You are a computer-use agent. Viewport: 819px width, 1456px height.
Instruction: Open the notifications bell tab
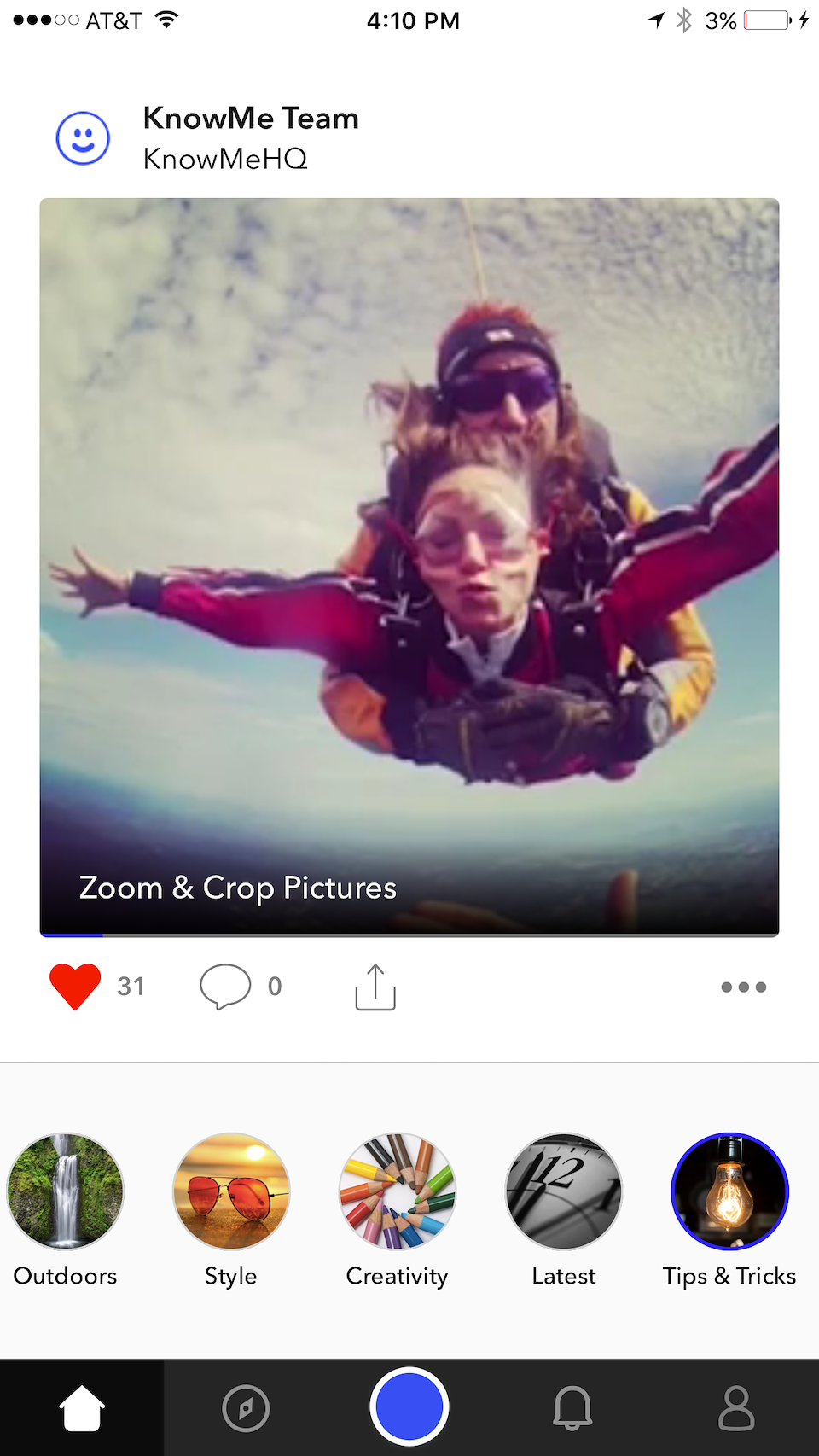tap(572, 1408)
